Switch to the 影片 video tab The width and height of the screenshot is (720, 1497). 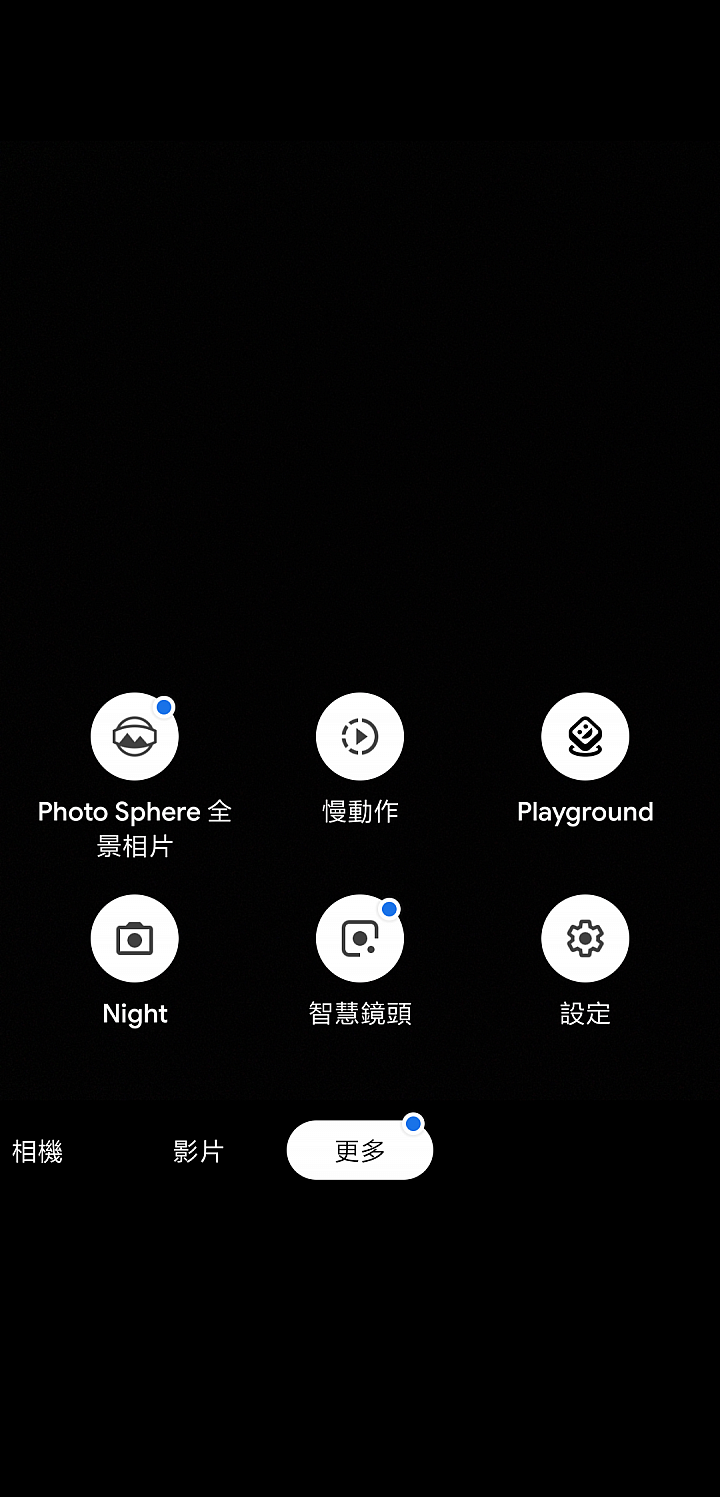[198, 1152]
